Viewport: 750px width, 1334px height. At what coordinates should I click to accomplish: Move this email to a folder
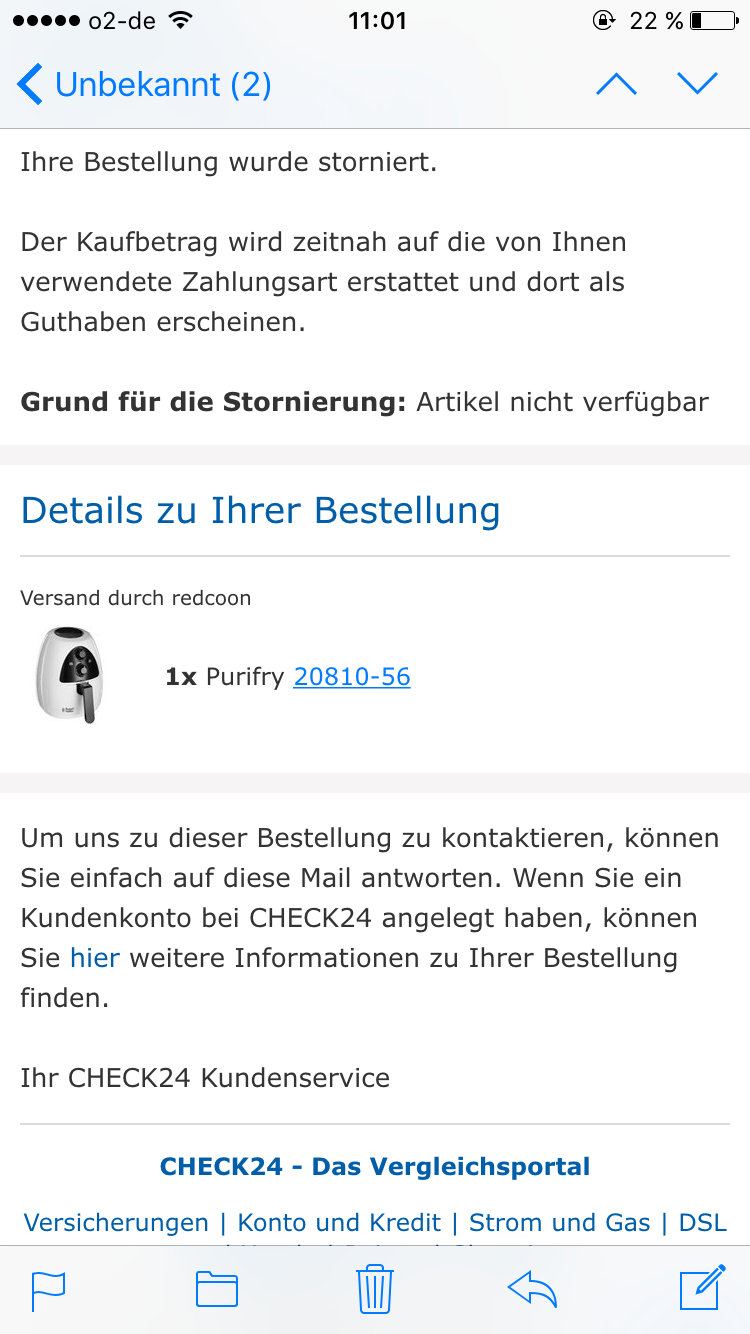click(216, 1289)
